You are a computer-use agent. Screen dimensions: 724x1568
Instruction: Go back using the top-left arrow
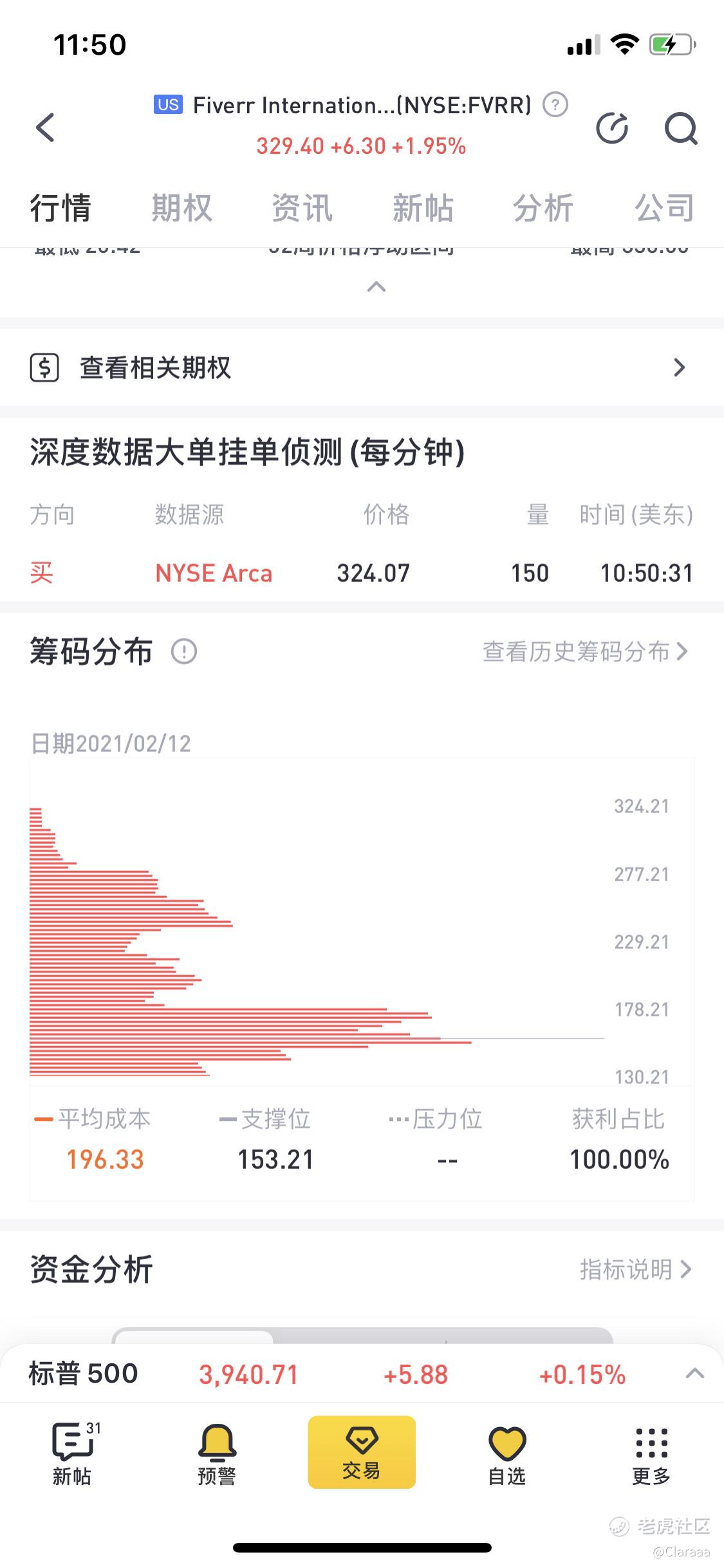[45, 127]
